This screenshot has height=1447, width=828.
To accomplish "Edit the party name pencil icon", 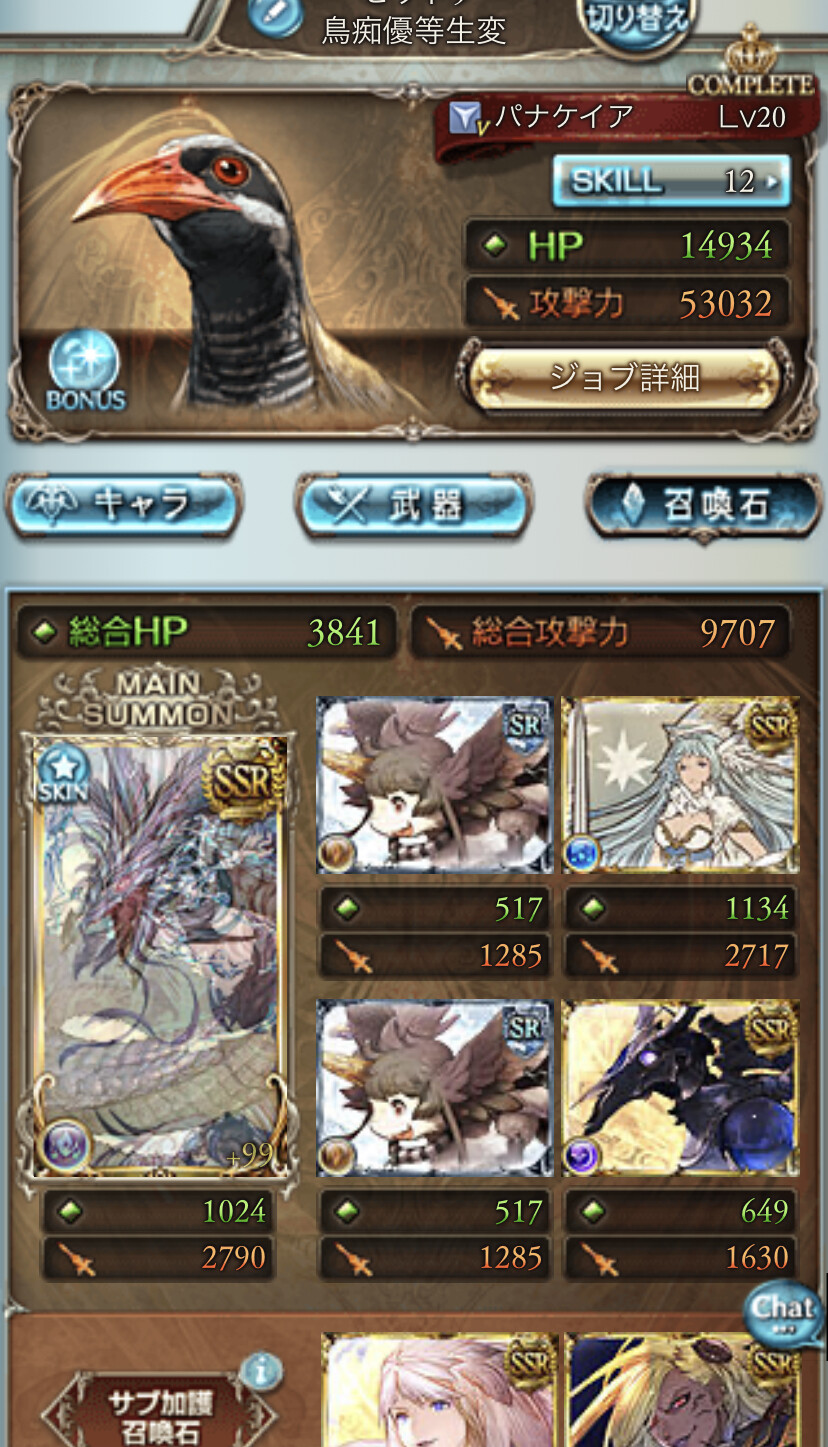I will pos(275,16).
